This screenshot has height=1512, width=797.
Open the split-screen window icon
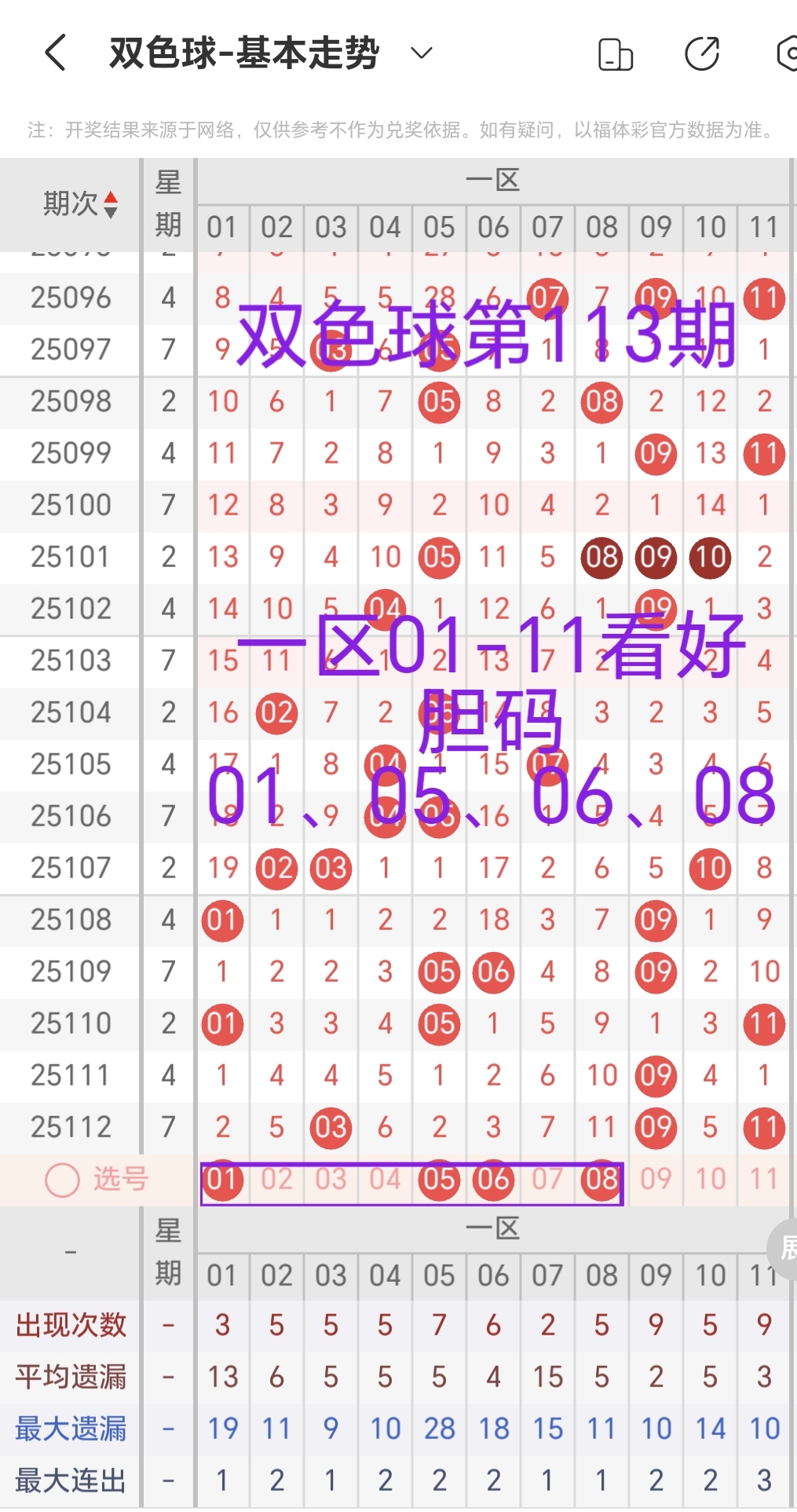pyautogui.click(x=615, y=53)
